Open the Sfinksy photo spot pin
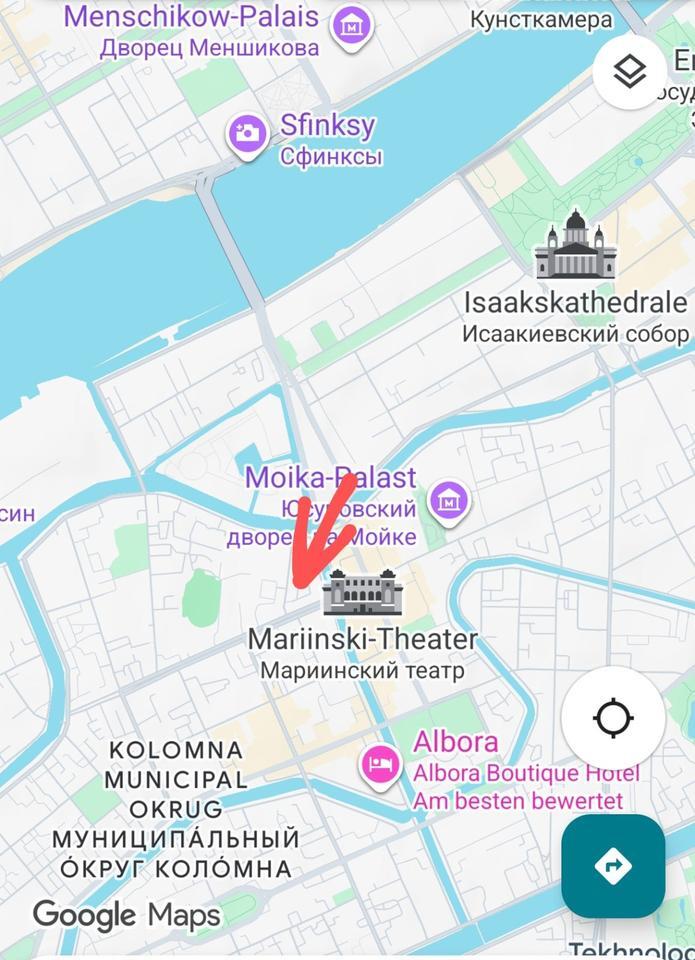Image resolution: width=695 pixels, height=960 pixels. coord(247,134)
